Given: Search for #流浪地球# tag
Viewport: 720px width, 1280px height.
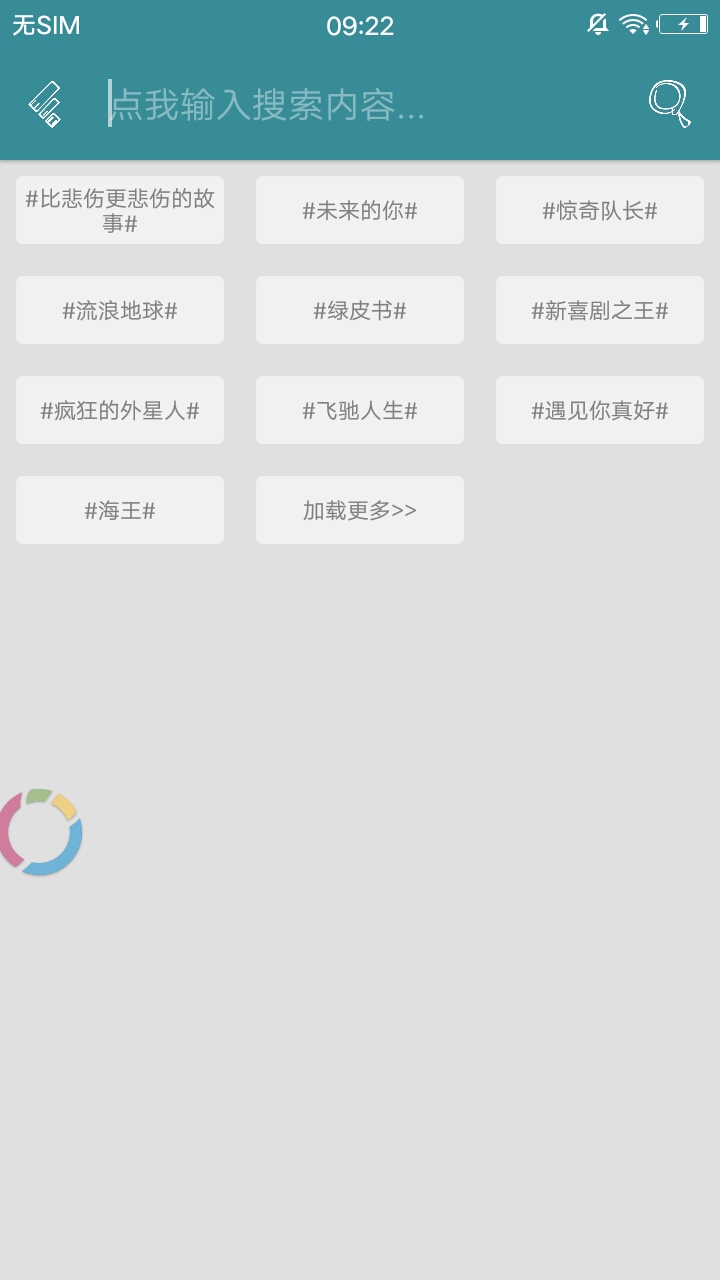Looking at the screenshot, I should pos(120,310).
